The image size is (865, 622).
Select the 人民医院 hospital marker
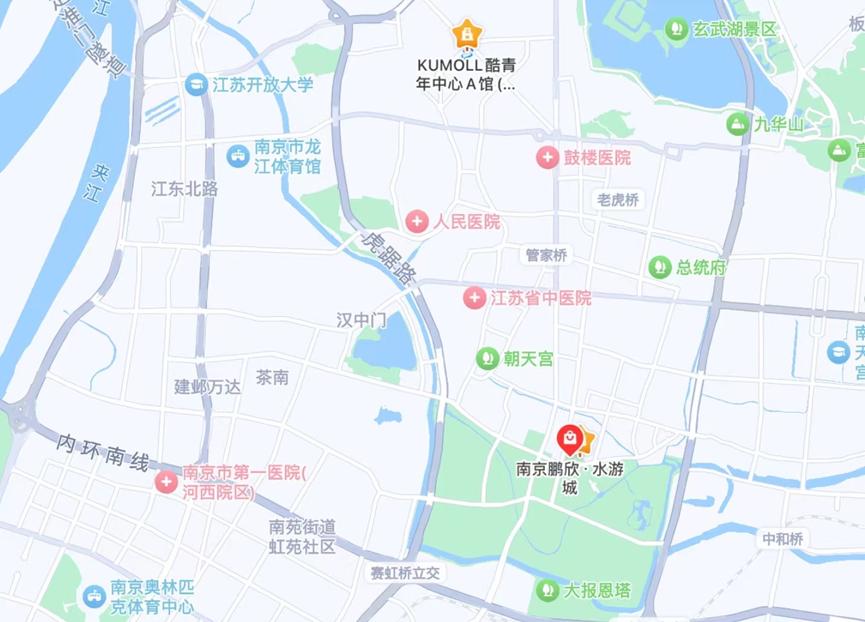417,222
